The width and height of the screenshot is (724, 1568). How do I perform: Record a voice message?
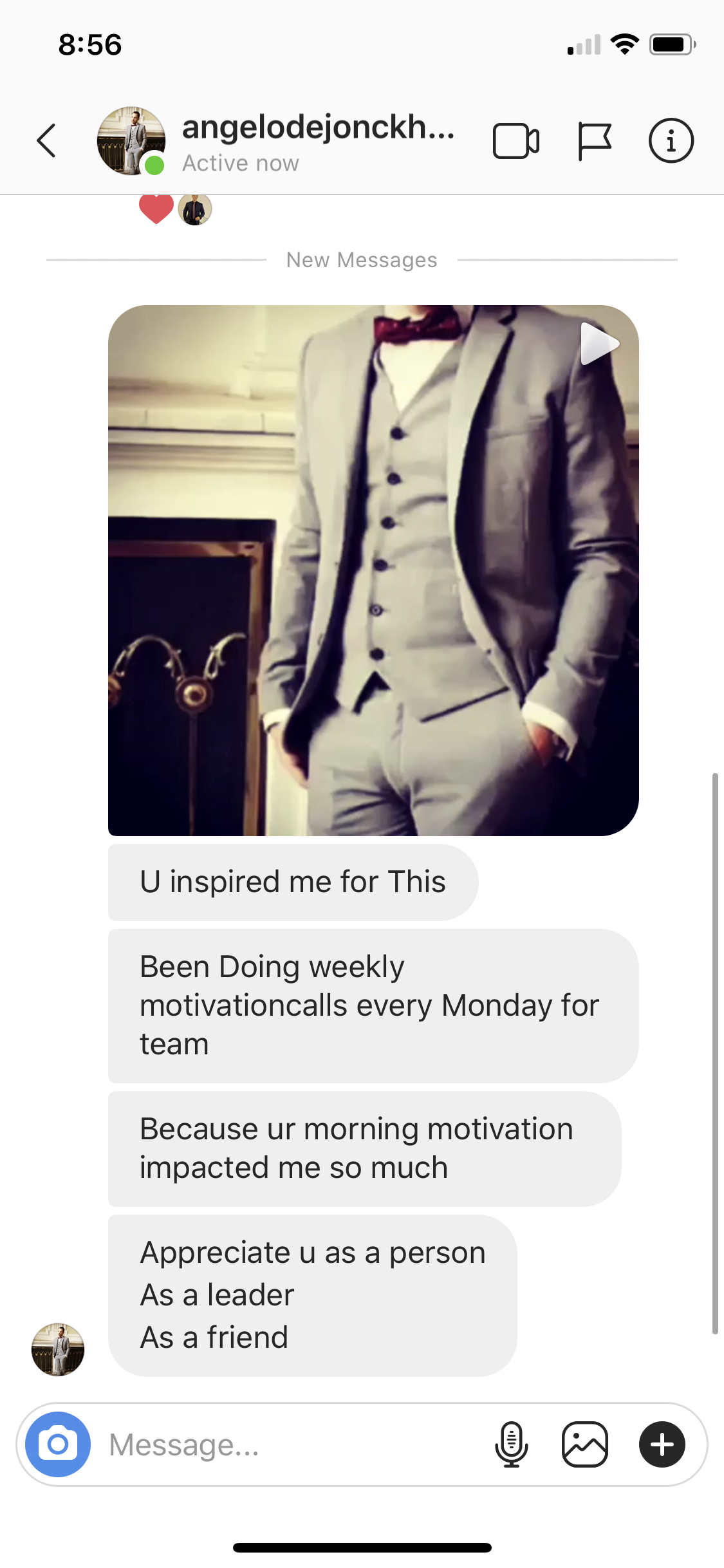click(511, 1444)
